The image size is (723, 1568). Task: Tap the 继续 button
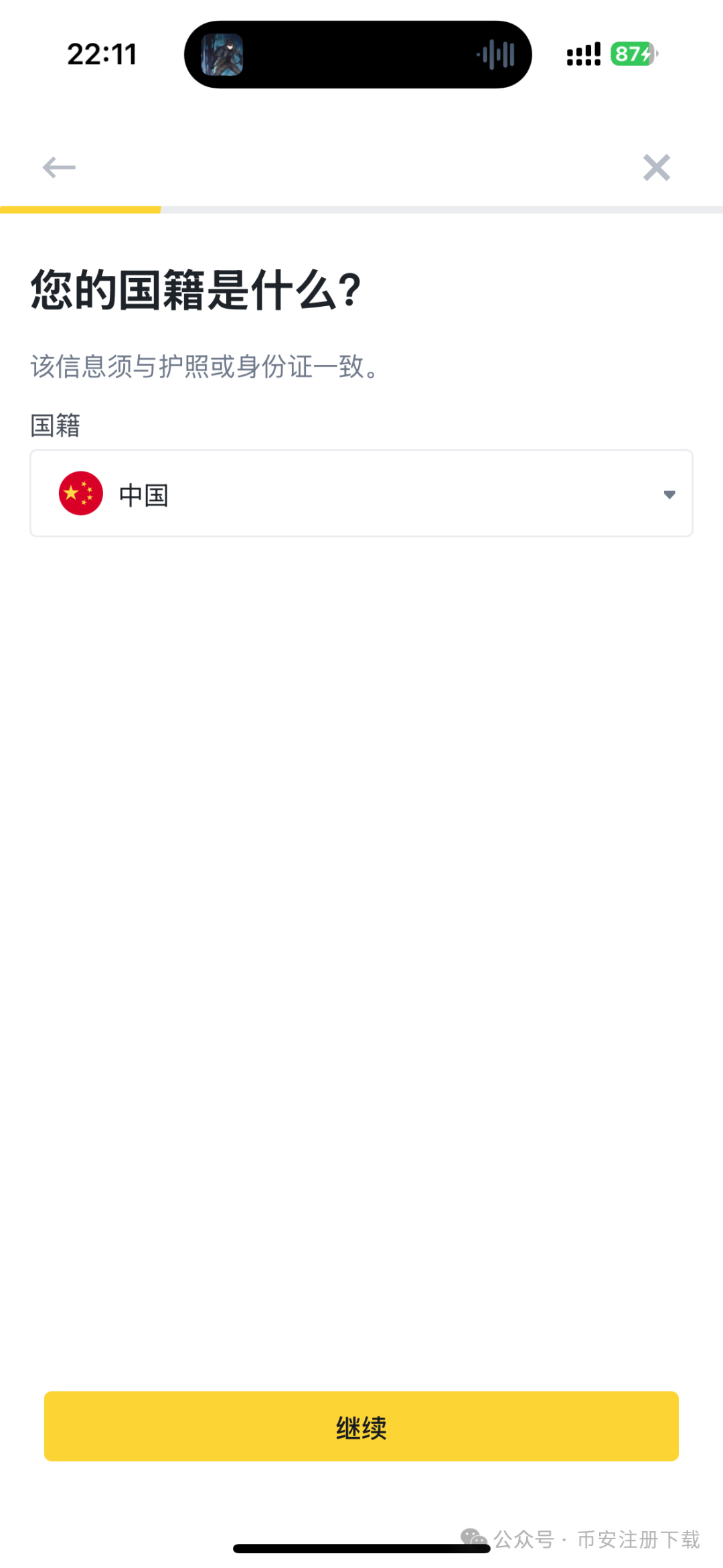(361, 1427)
